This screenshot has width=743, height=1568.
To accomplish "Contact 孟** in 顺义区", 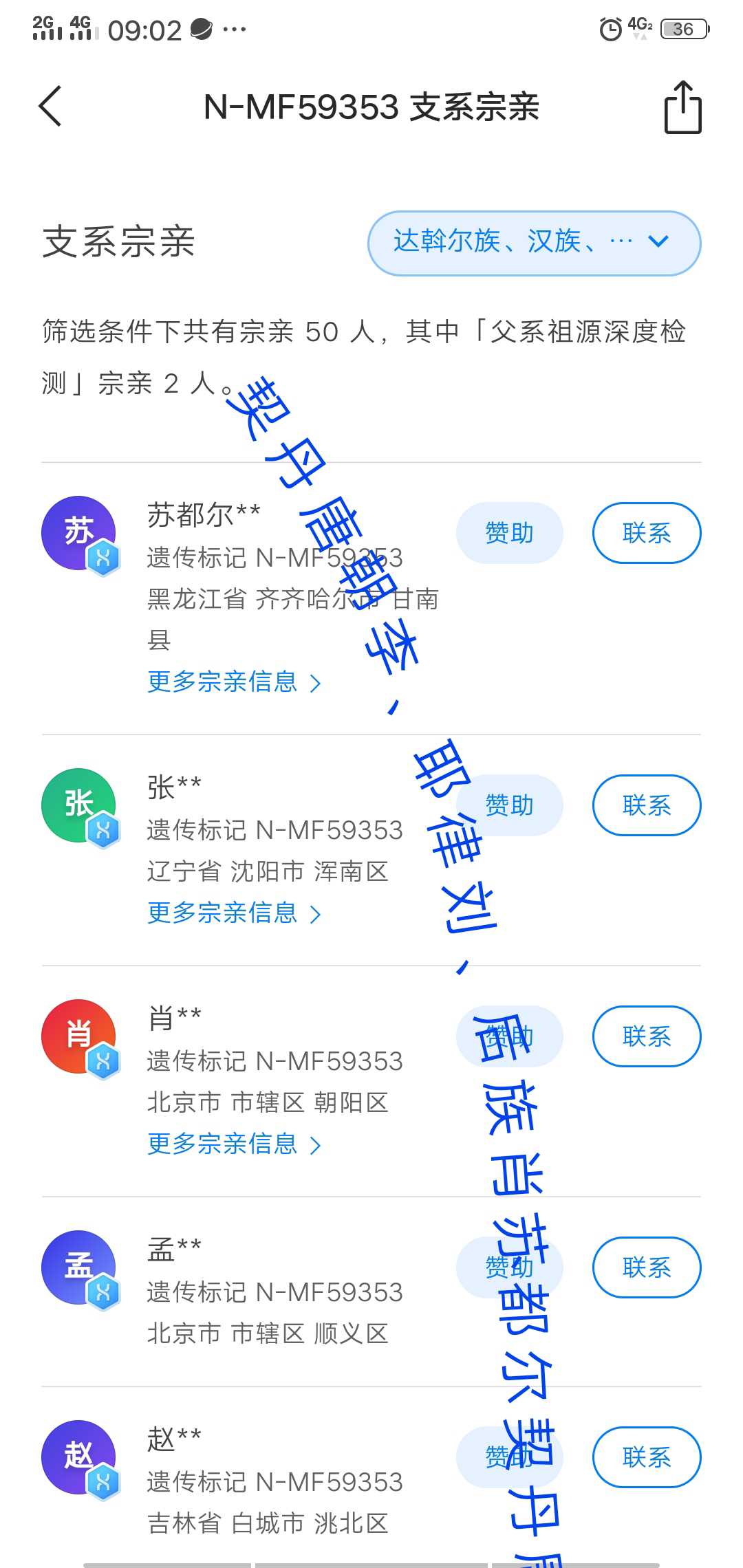I will click(x=646, y=1267).
